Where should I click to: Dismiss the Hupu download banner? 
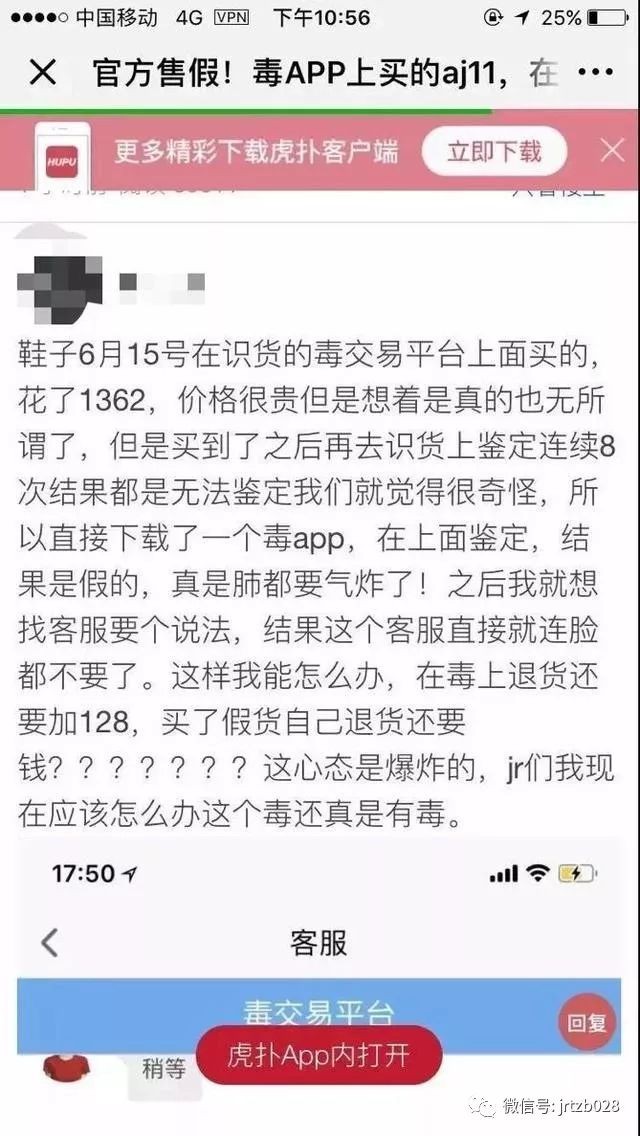tap(611, 151)
